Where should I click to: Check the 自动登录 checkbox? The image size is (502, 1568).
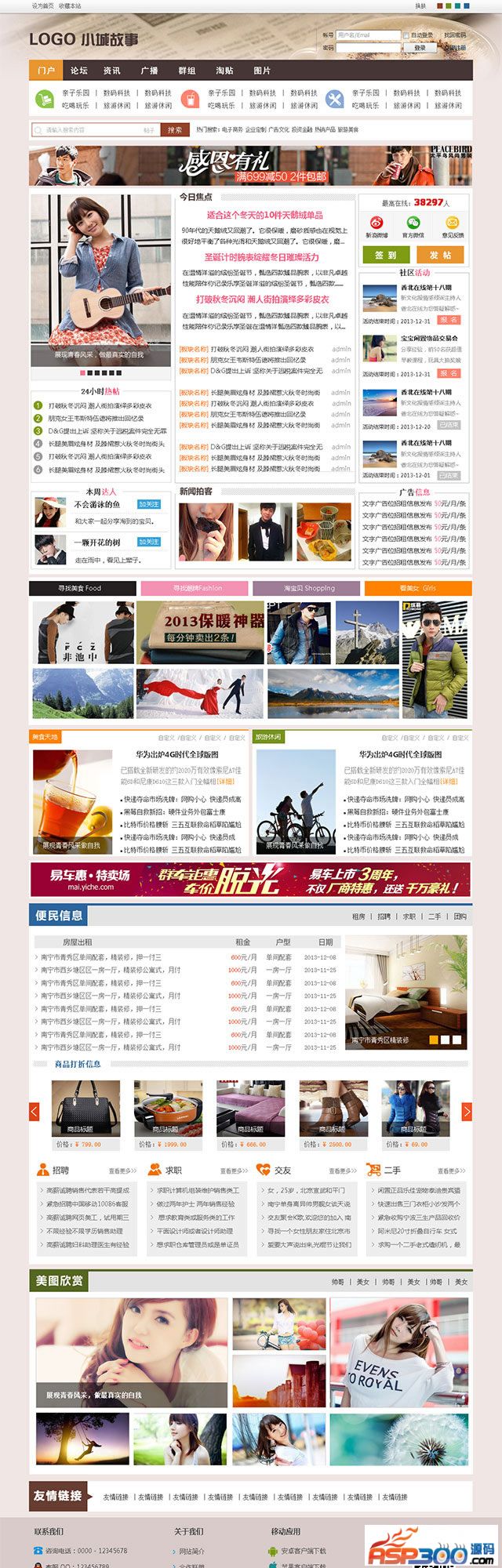click(406, 35)
